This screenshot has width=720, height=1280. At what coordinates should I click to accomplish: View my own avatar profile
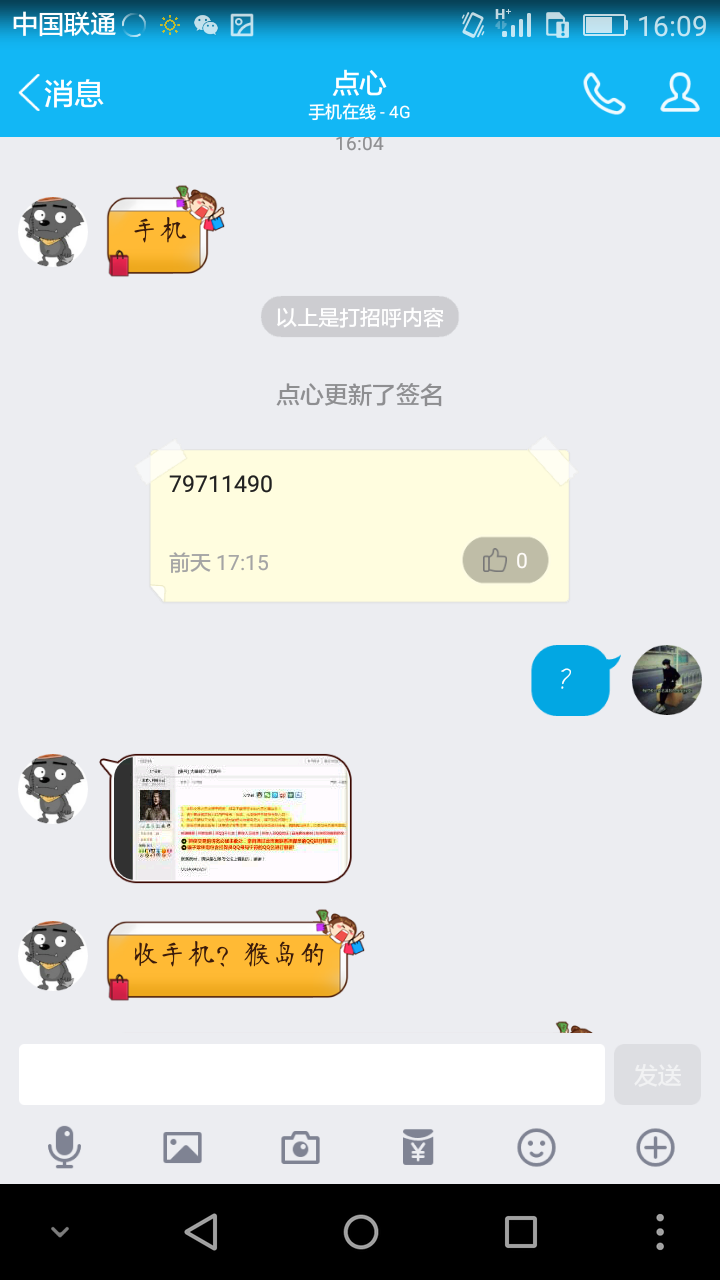click(x=667, y=680)
